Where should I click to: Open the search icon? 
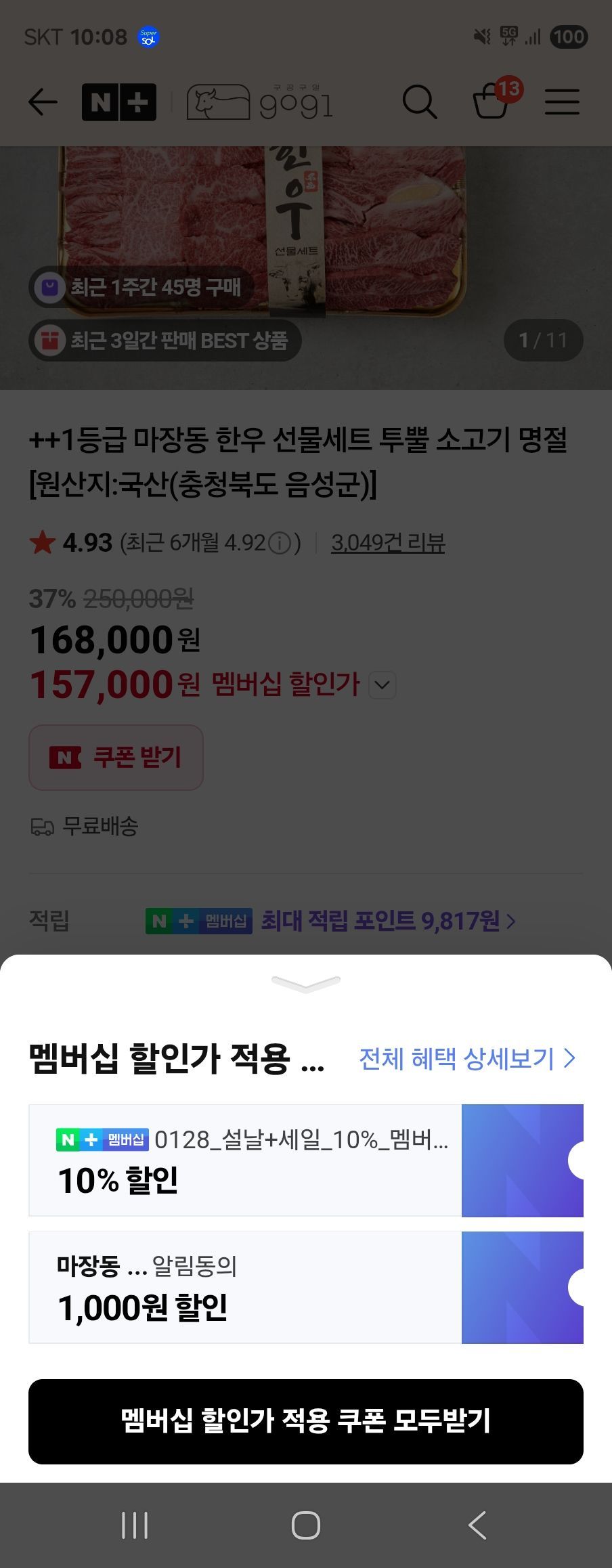[420, 102]
